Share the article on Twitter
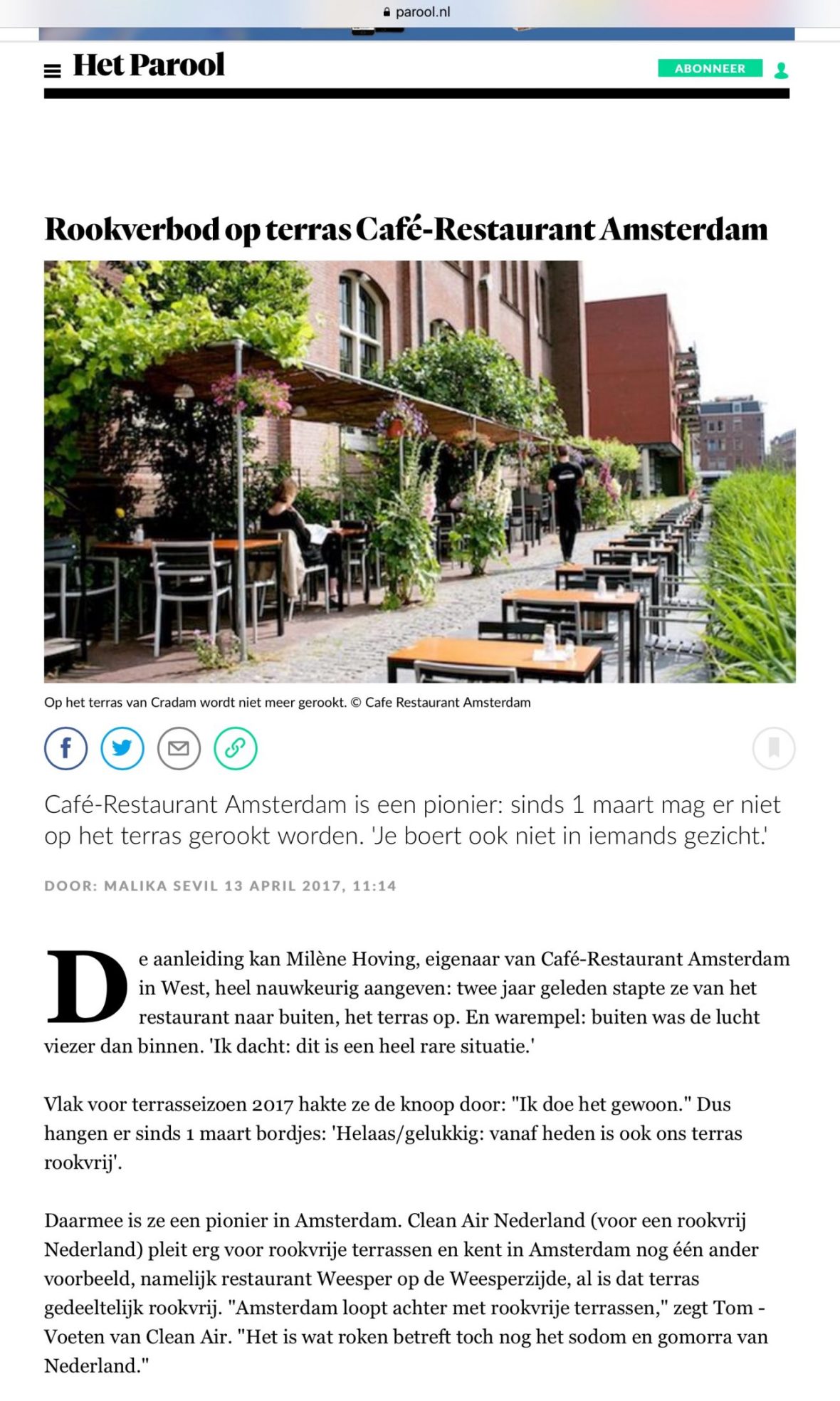The image size is (840, 1401). click(x=122, y=748)
